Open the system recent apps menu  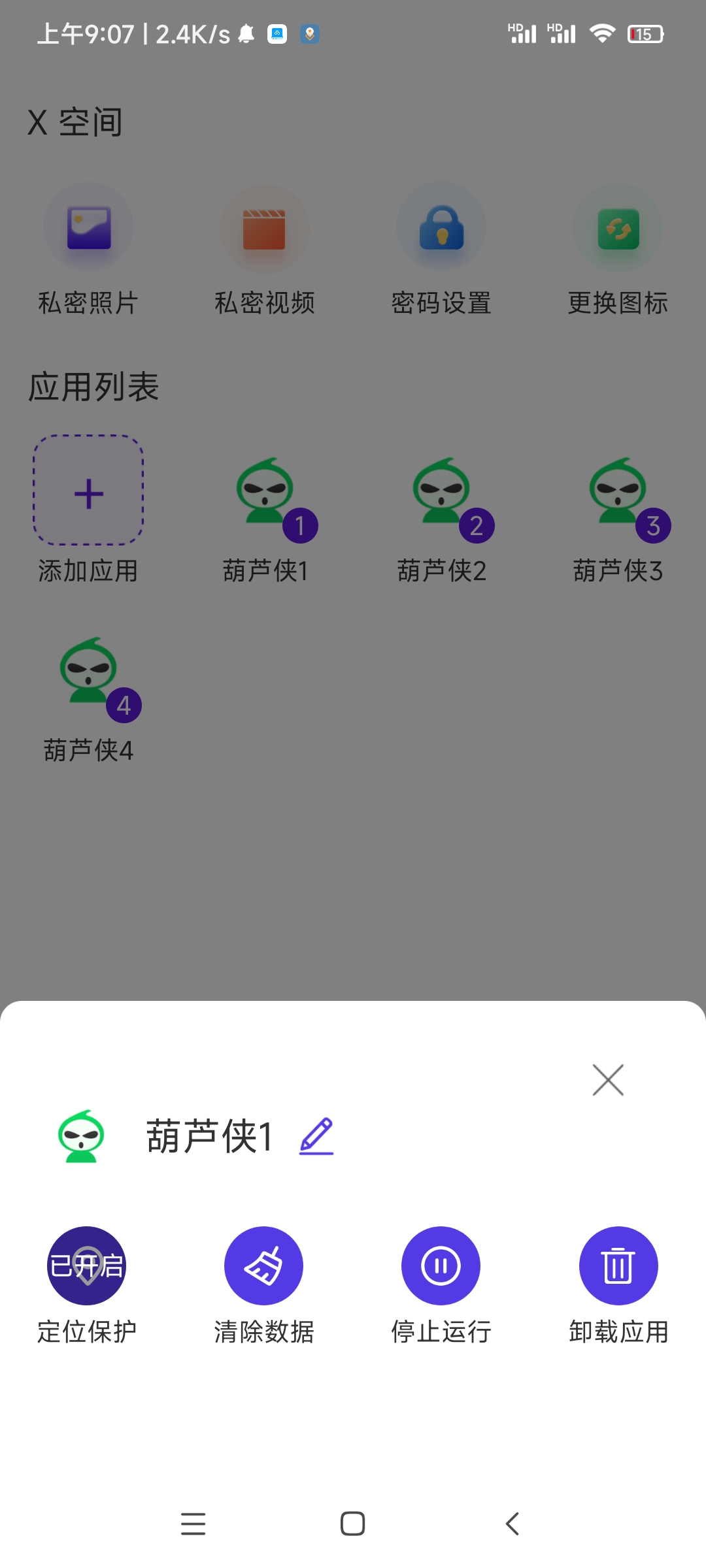193,1524
